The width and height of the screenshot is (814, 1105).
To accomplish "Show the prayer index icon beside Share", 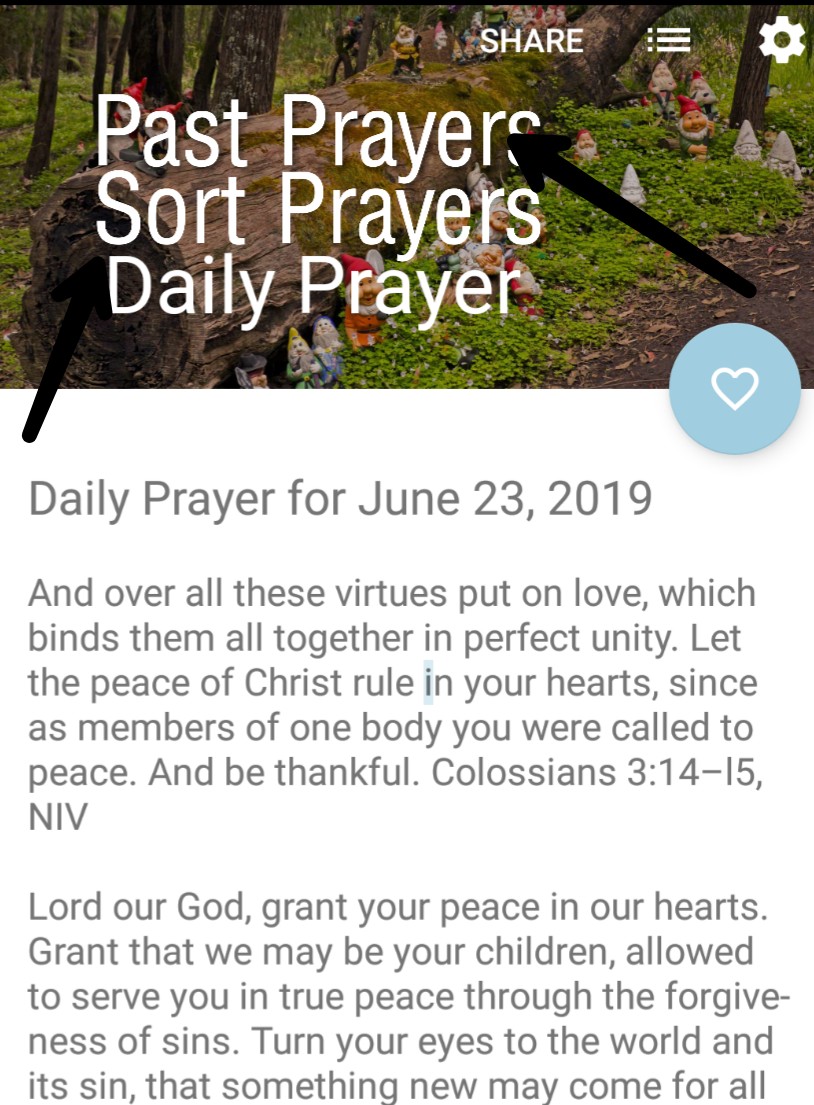I will [x=669, y=40].
